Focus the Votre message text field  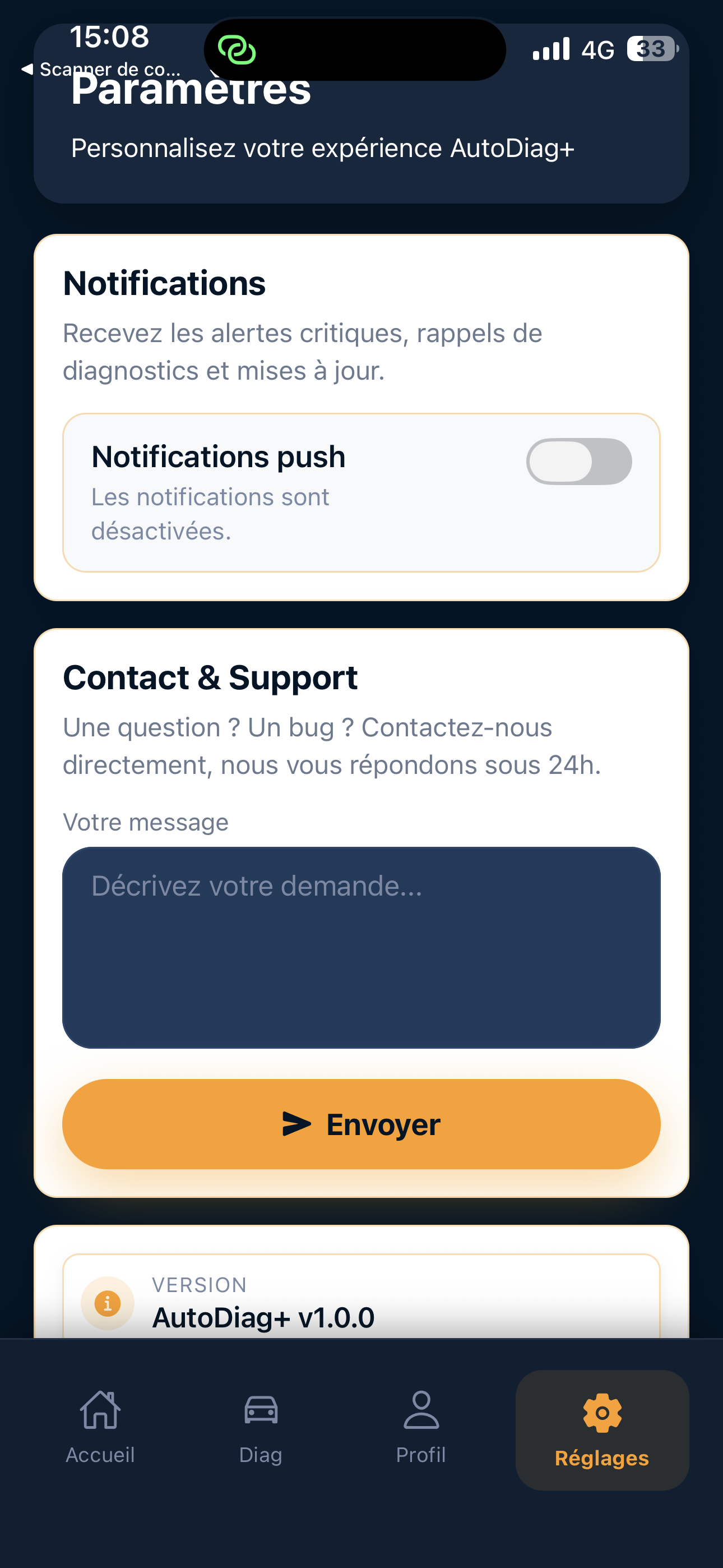point(361,947)
